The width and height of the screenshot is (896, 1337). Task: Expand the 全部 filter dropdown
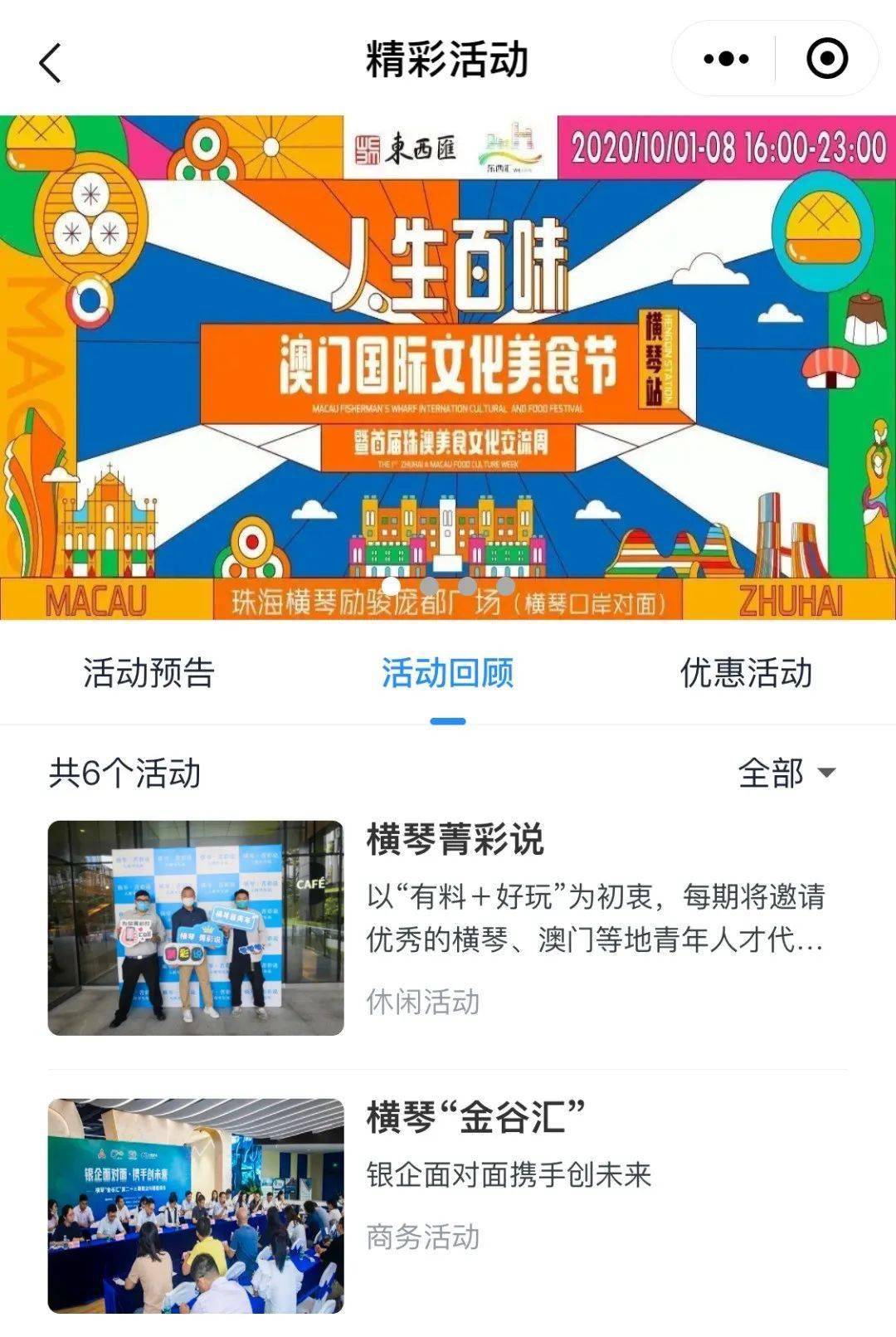786,773
